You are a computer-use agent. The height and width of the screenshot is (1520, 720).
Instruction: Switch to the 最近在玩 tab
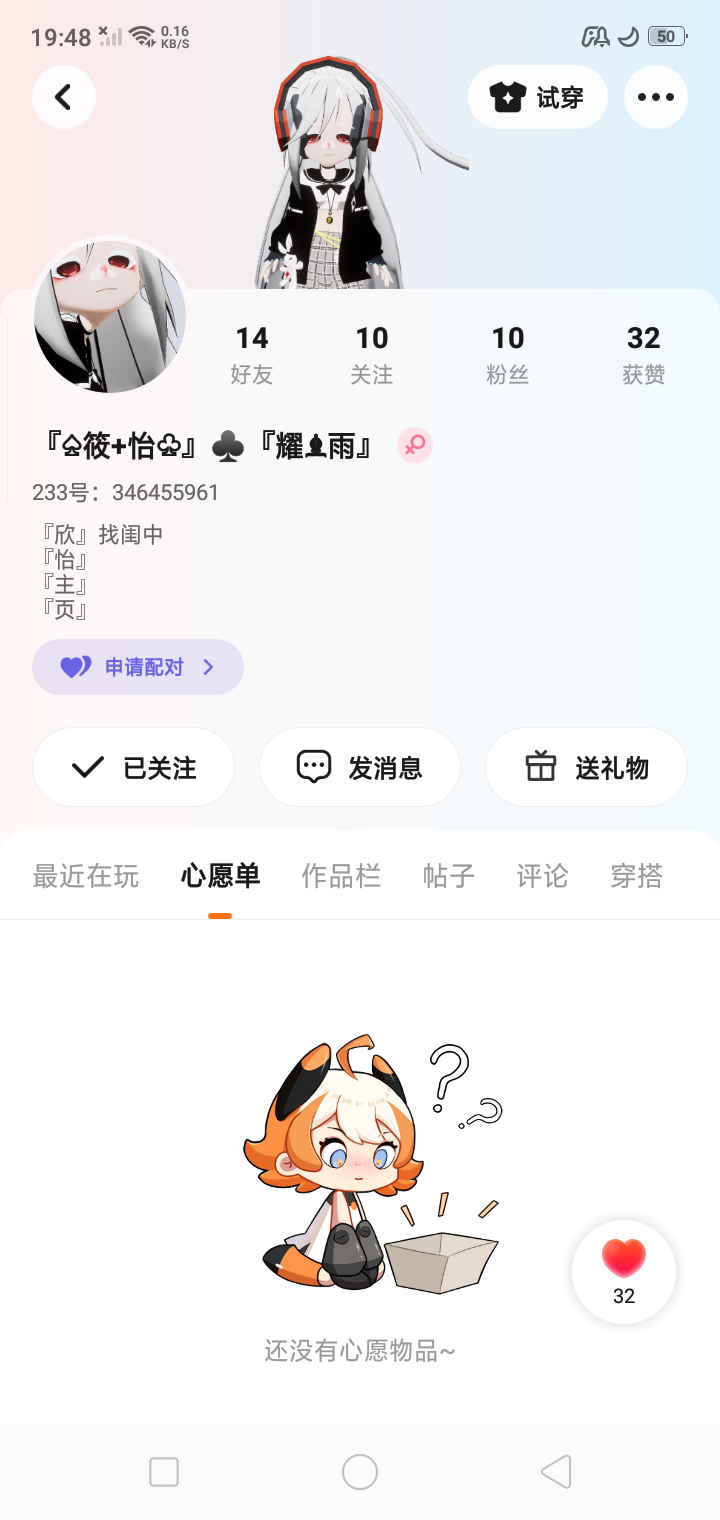click(86, 876)
